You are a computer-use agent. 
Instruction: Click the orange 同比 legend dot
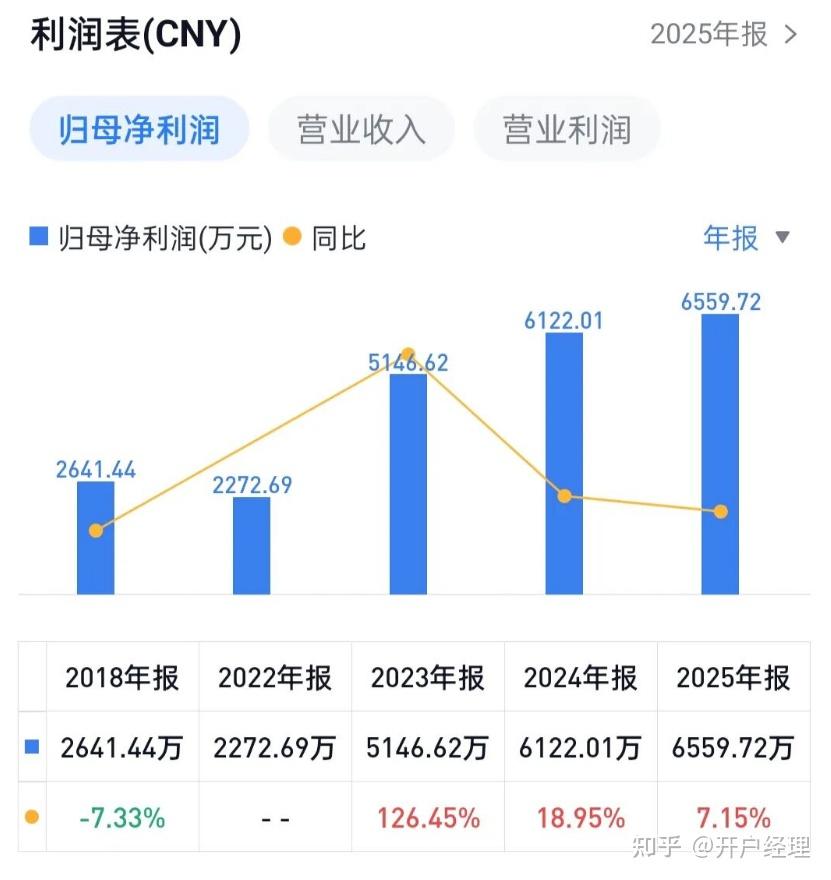[291, 238]
